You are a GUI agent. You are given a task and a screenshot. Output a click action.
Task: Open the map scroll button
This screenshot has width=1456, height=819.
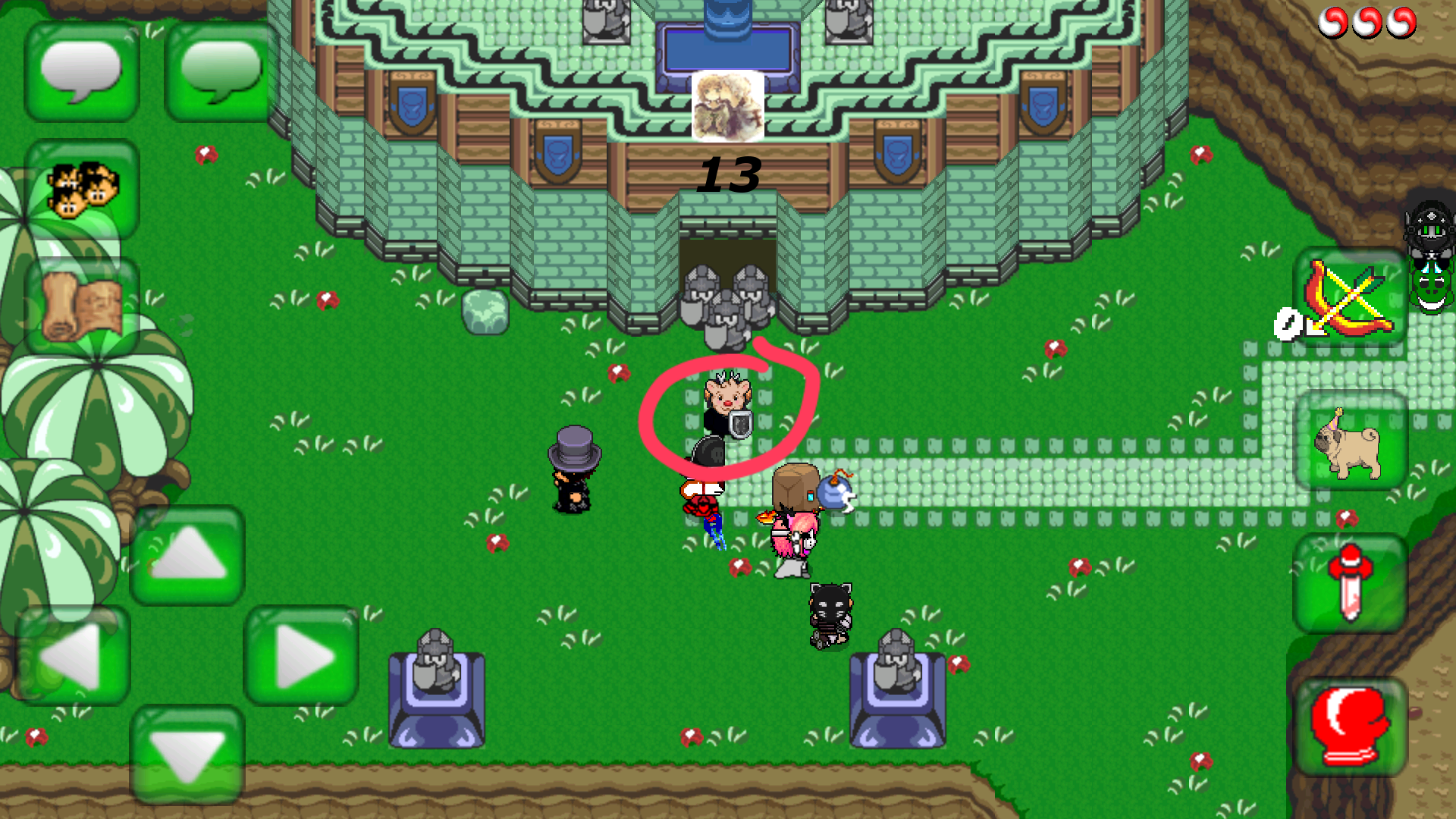tap(82, 307)
